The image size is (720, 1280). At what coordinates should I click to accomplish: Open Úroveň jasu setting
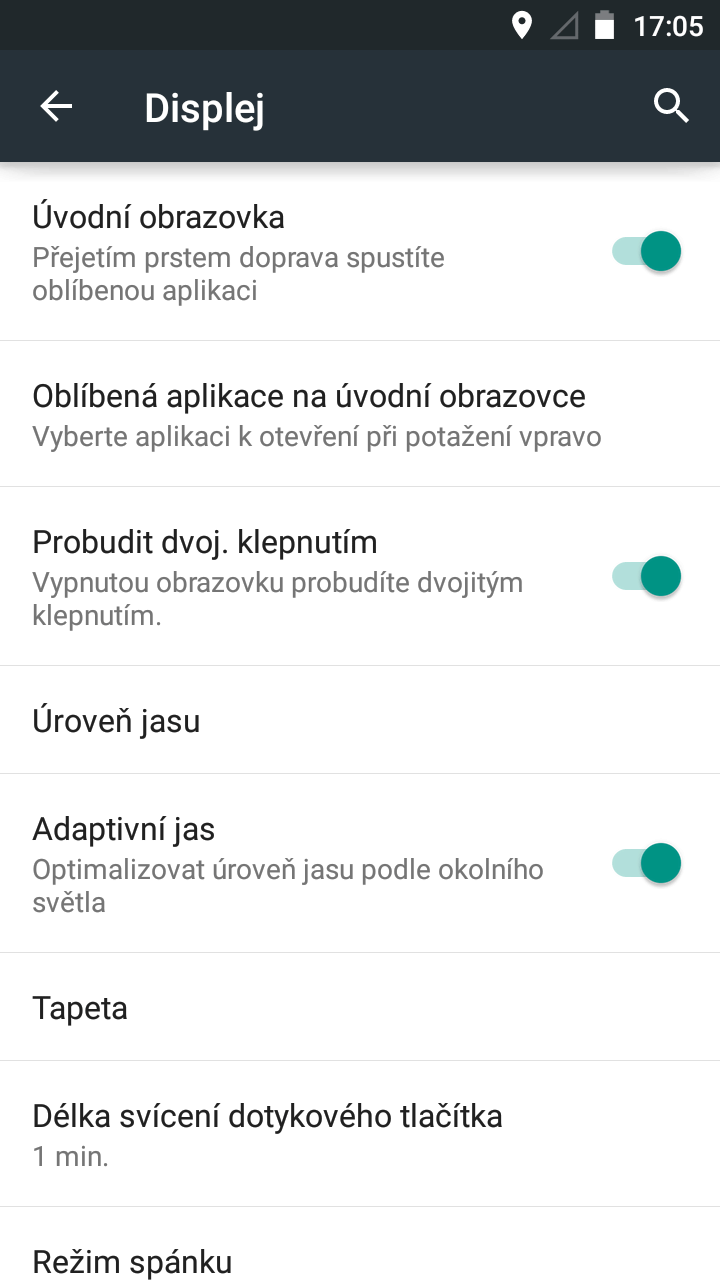[x=360, y=720]
